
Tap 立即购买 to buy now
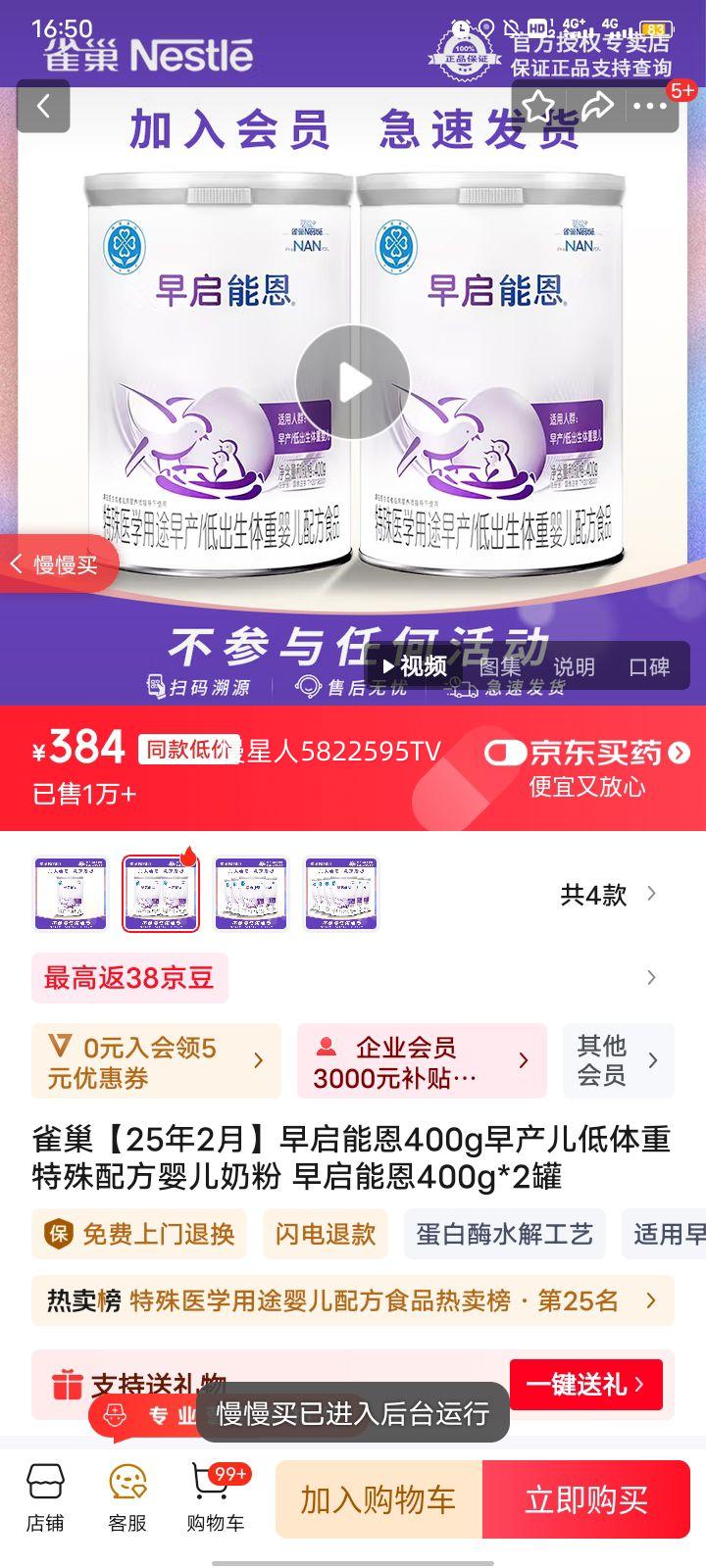[x=586, y=1499]
